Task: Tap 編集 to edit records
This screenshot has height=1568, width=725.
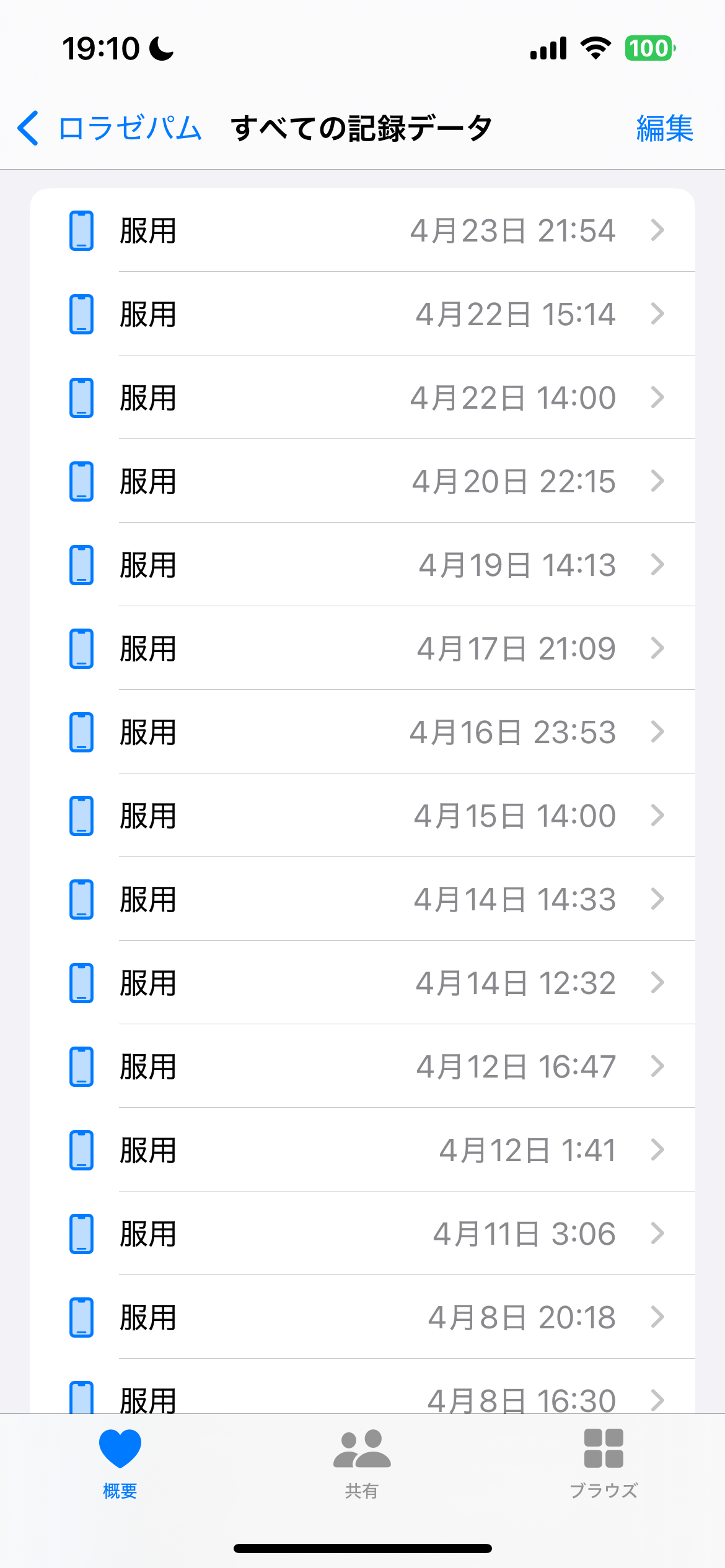Action: tap(664, 128)
